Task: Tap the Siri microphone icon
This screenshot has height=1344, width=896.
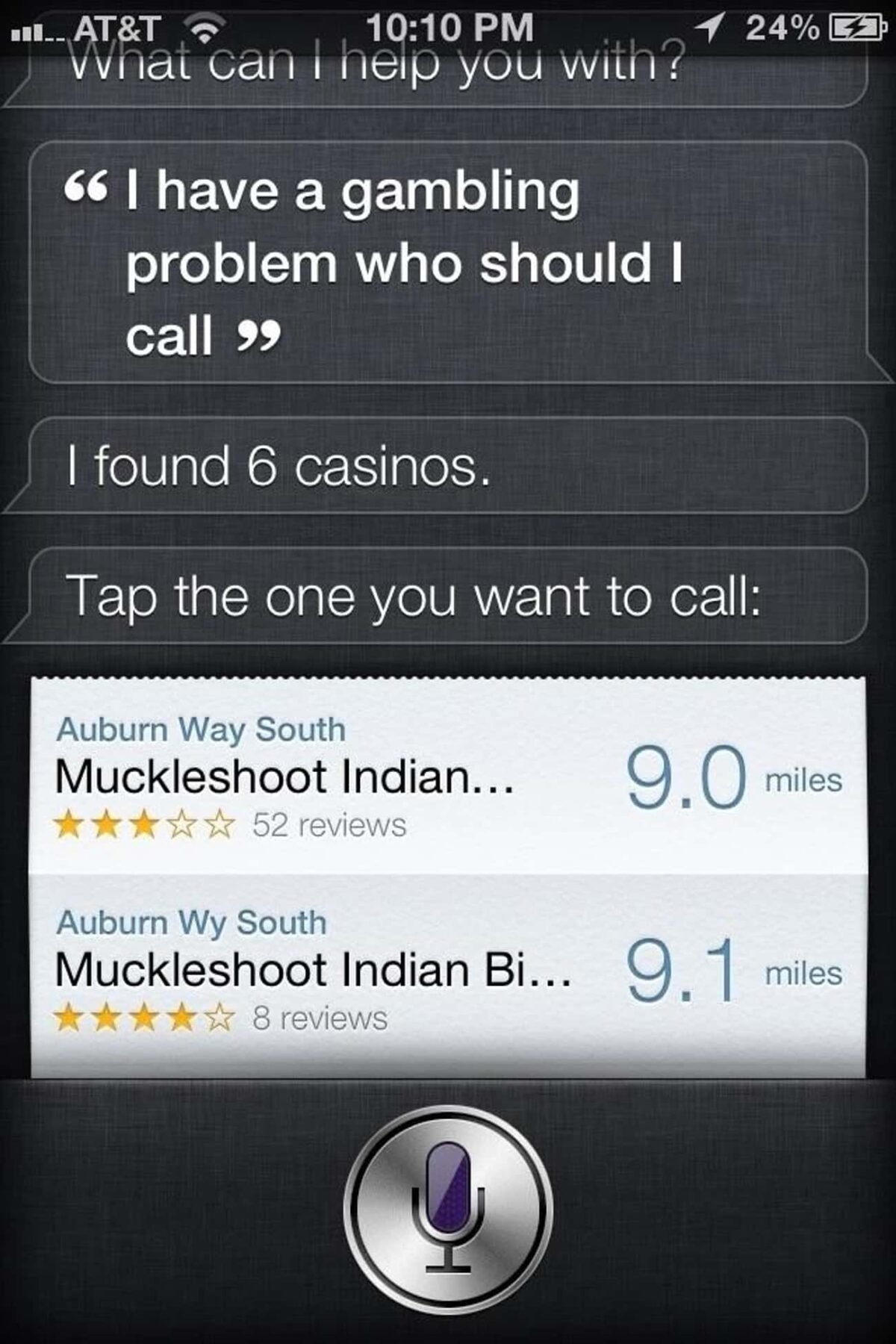Action: [447, 1214]
